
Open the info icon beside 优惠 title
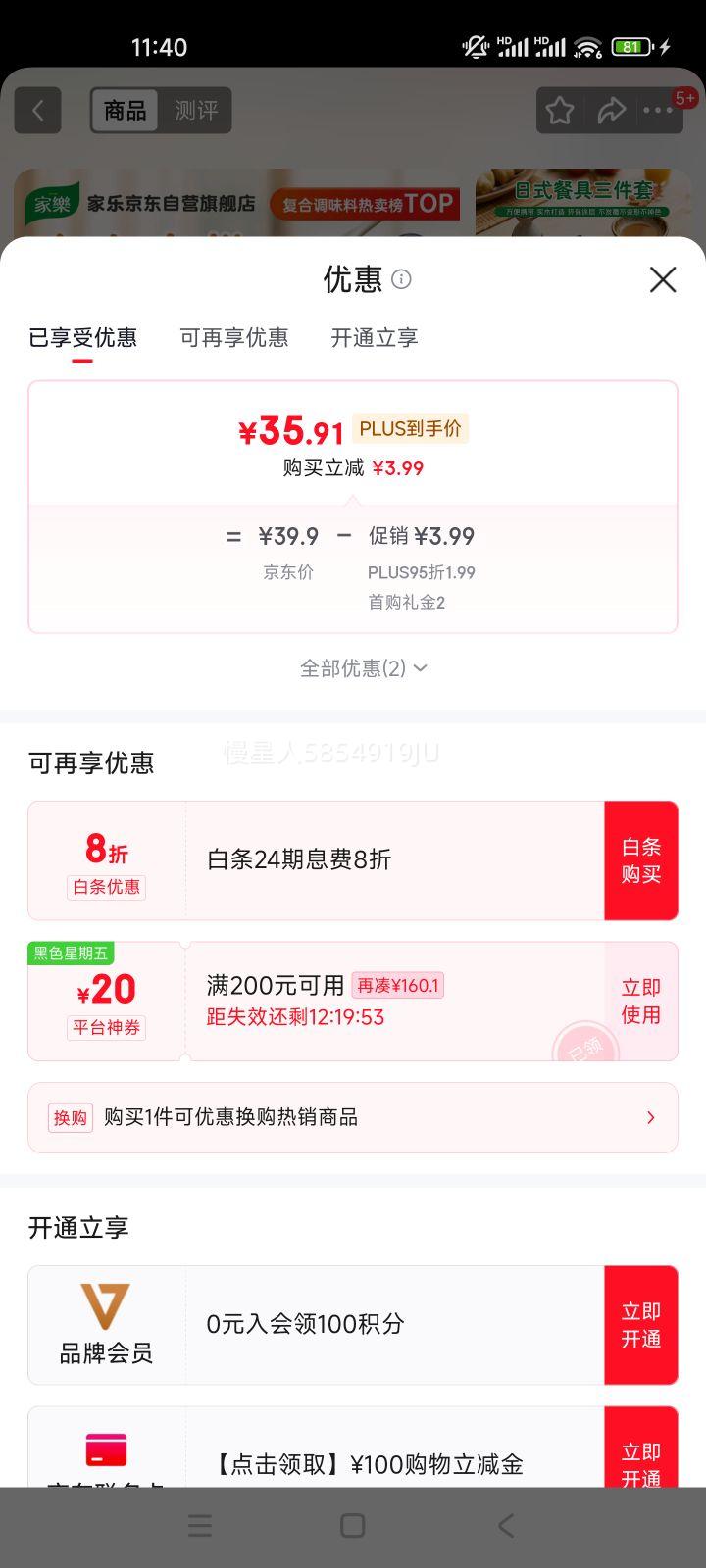402,280
